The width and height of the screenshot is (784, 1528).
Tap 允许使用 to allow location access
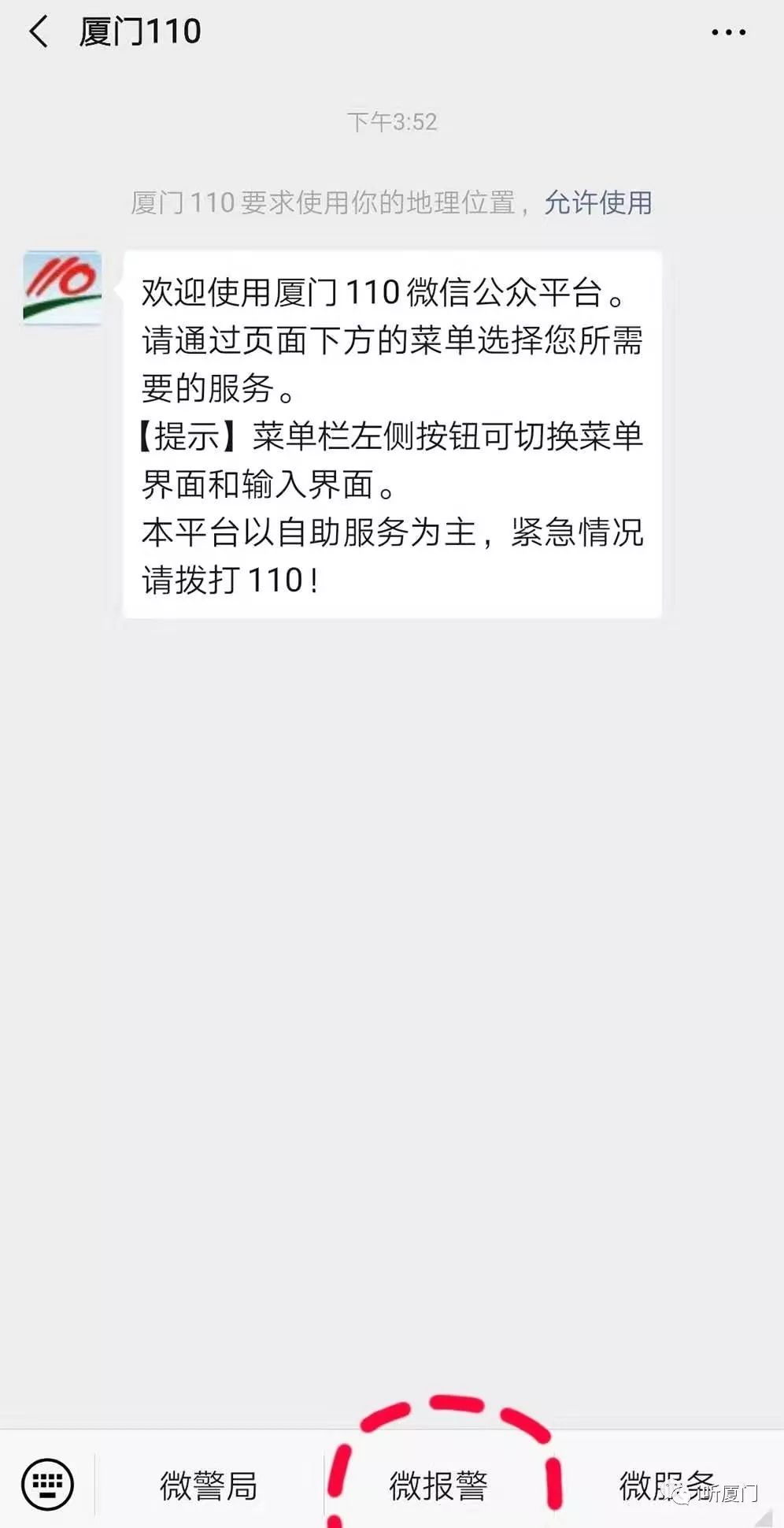(598, 202)
